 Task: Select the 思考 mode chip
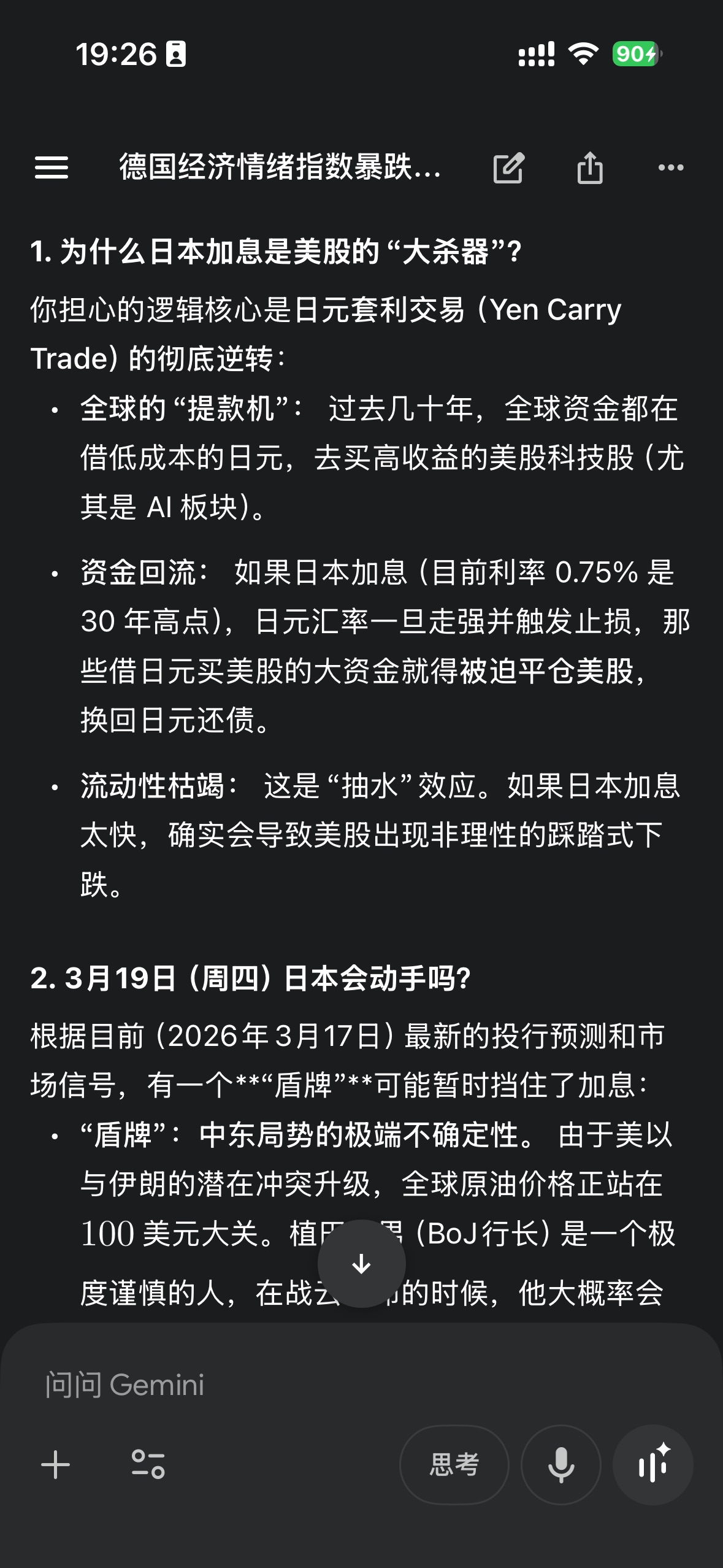[454, 1465]
